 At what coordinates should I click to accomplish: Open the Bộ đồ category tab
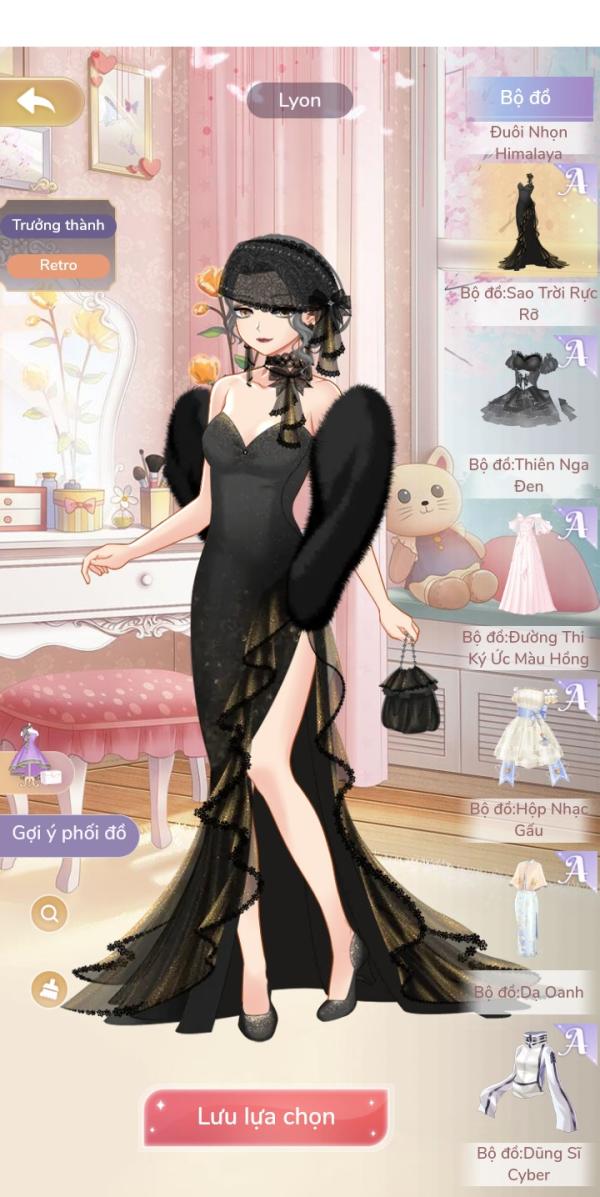530,98
